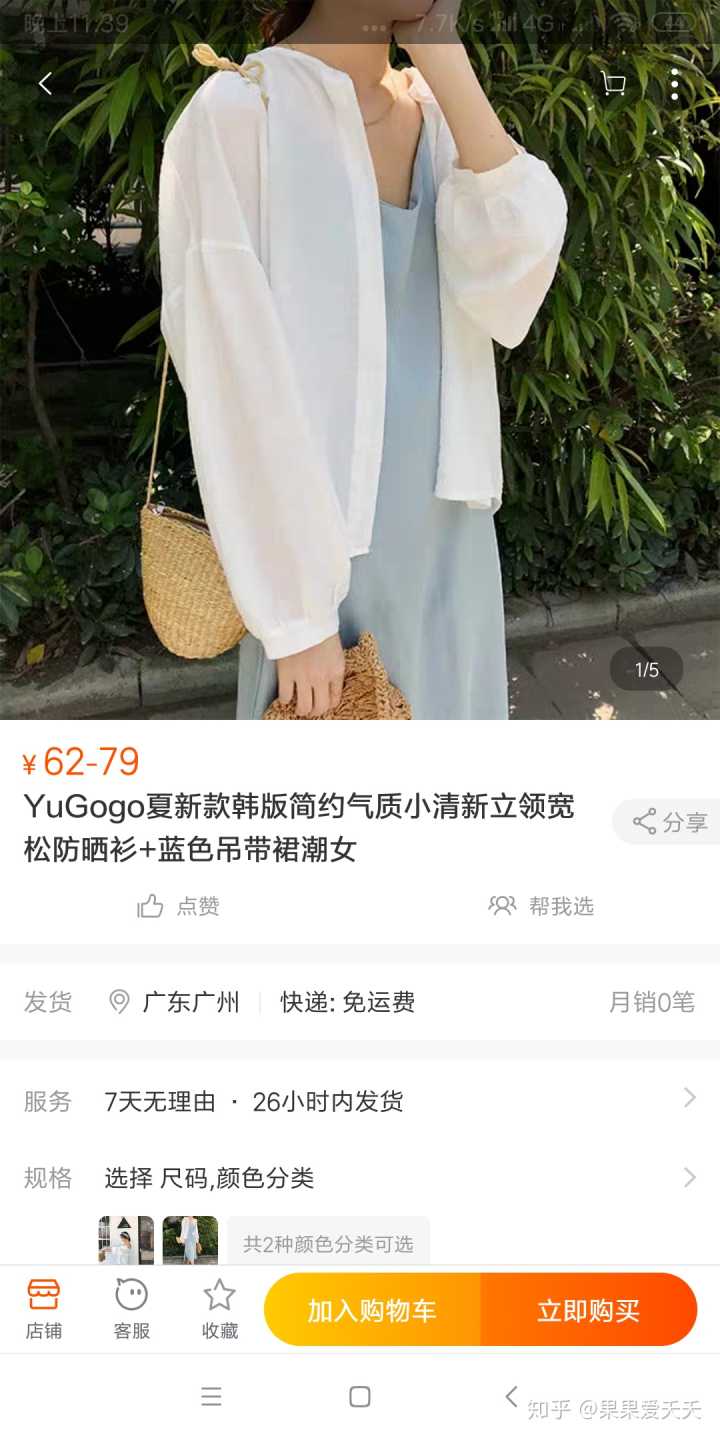View the second color option thumbnail
Viewport: 720px width, 1440px height.
pos(190,1240)
